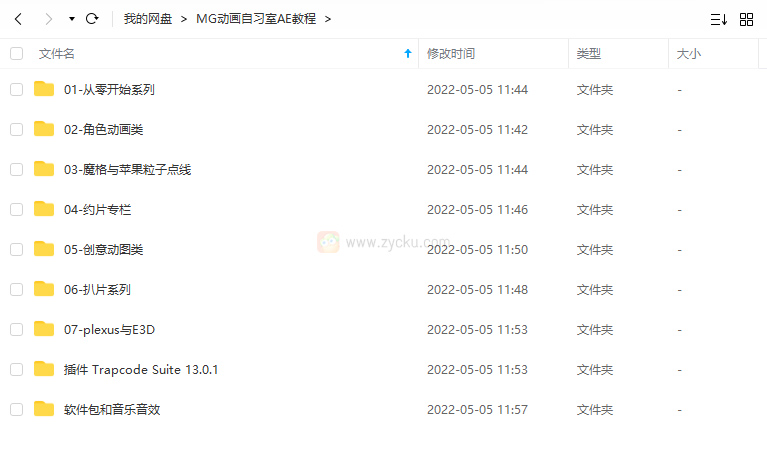Open the 01-从零开始系列 folder

108,90
